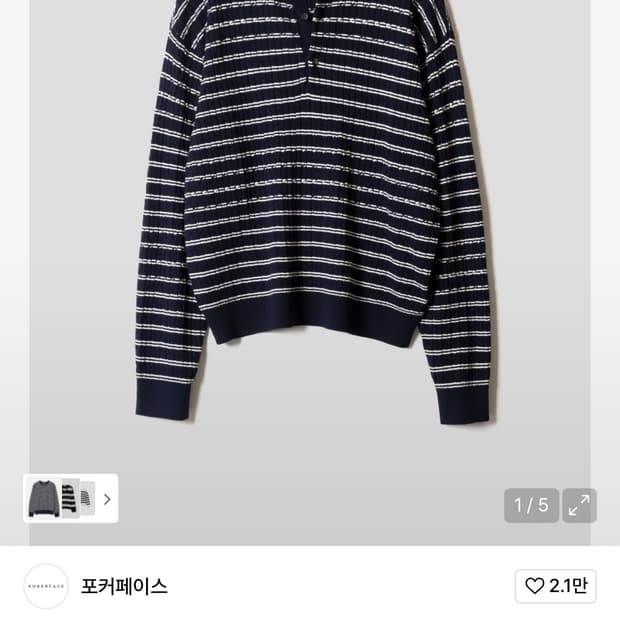Expand the product image to fullscreen
The width and height of the screenshot is (620, 620).
pyautogui.click(x=579, y=505)
